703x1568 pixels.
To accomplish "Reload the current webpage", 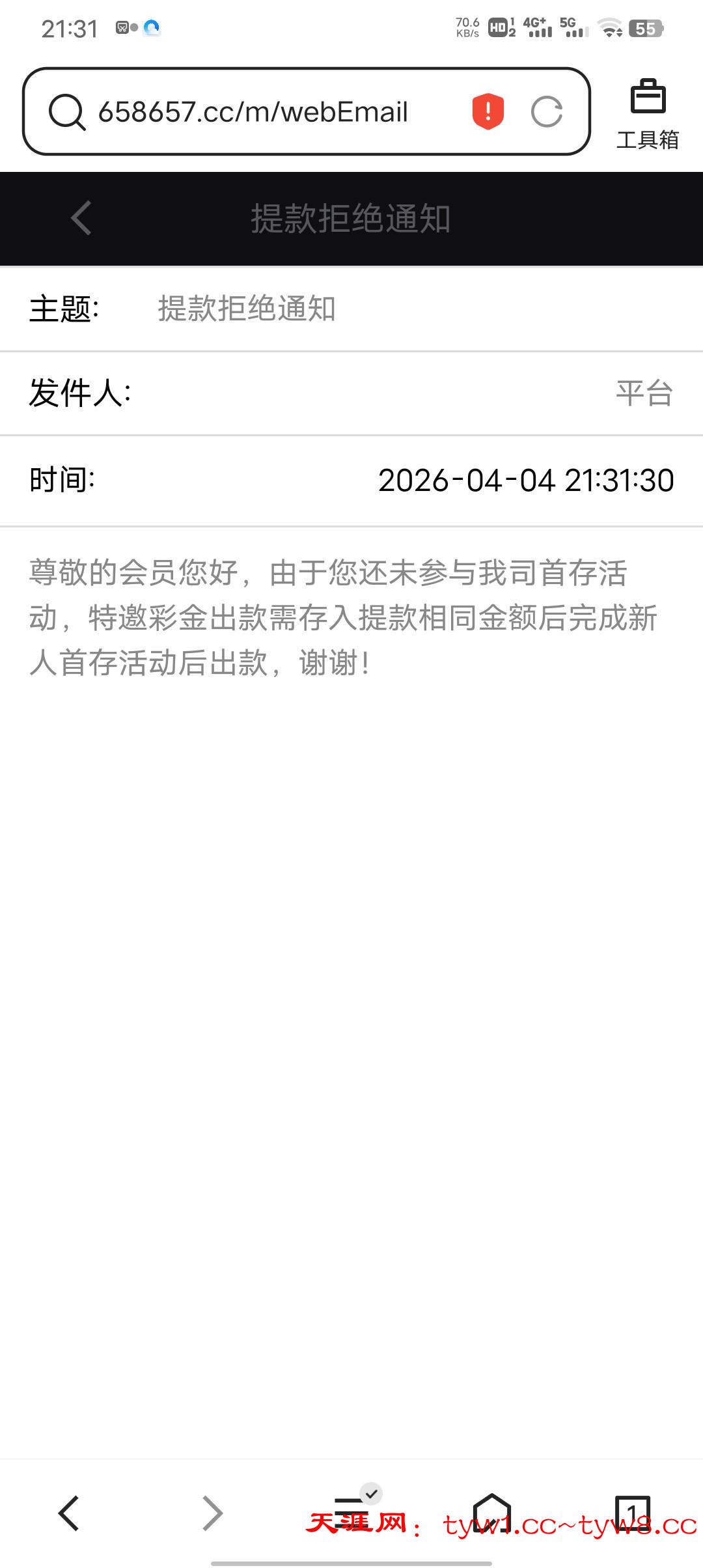I will pyautogui.click(x=547, y=111).
